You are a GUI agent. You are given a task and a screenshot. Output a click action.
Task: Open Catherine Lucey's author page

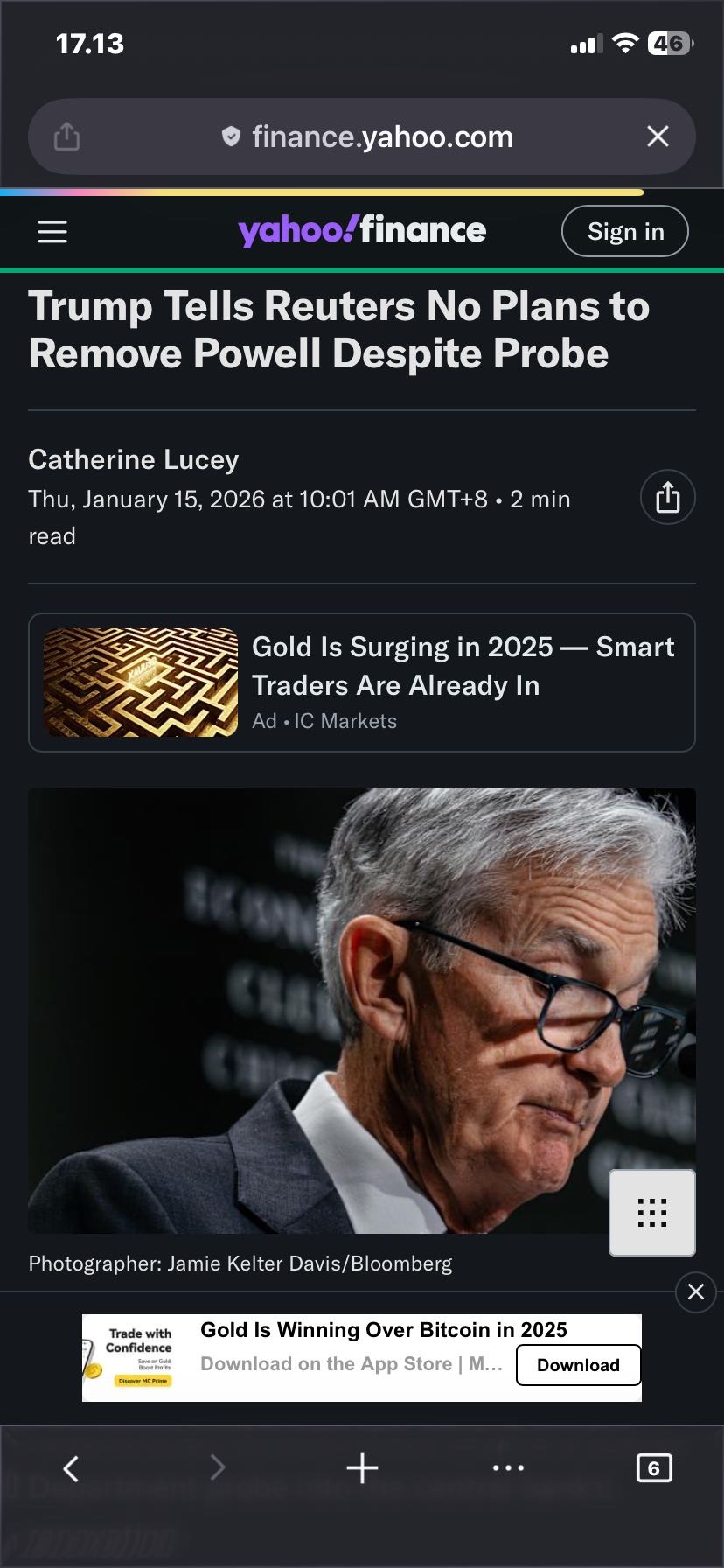coord(134,459)
